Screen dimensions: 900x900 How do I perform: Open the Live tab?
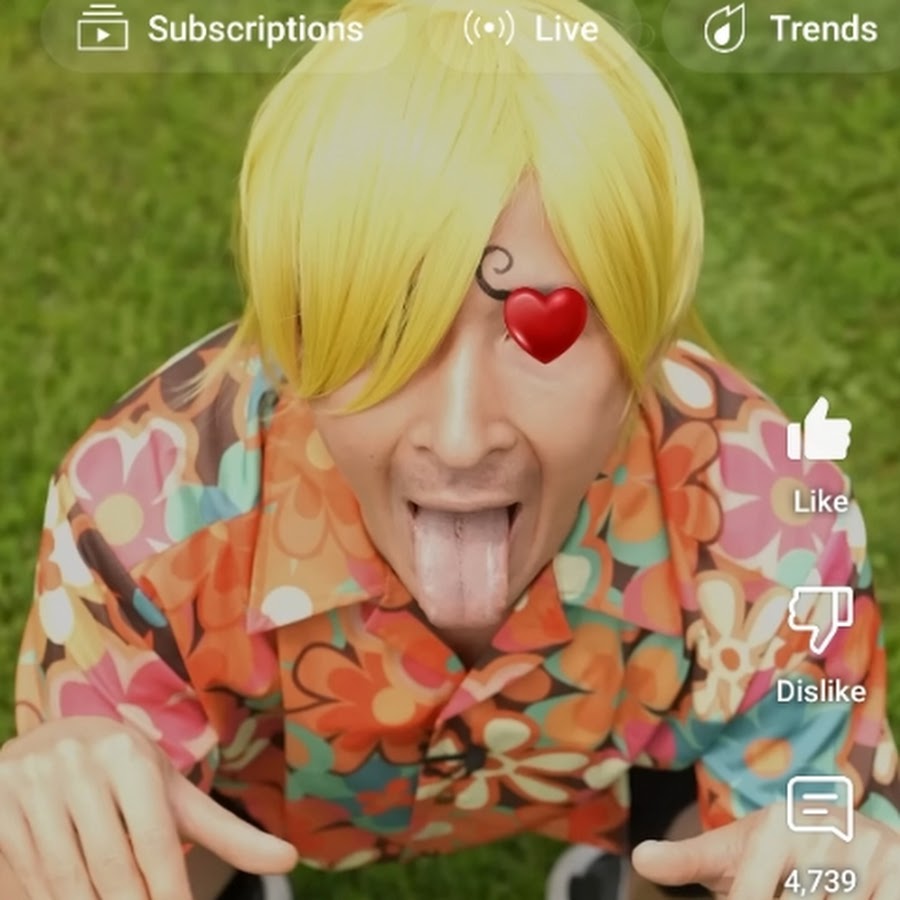[x=532, y=30]
